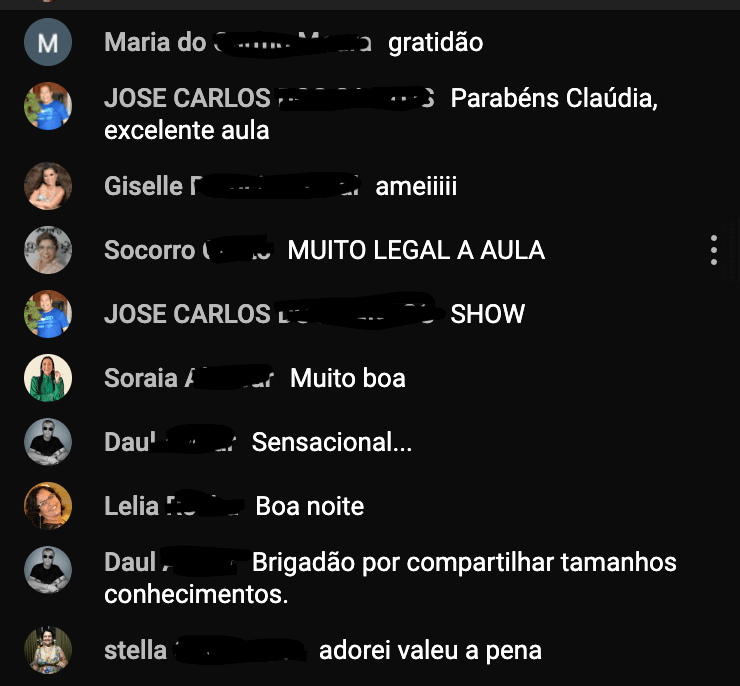This screenshot has width=740, height=686.
Task: Select Jose Carlos's SHOW message
Action: click(487, 314)
